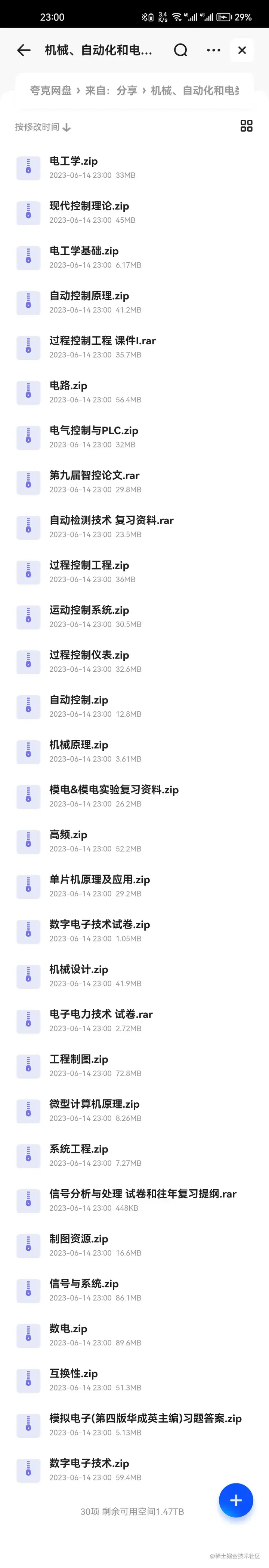Close the page with the X button

point(242,51)
